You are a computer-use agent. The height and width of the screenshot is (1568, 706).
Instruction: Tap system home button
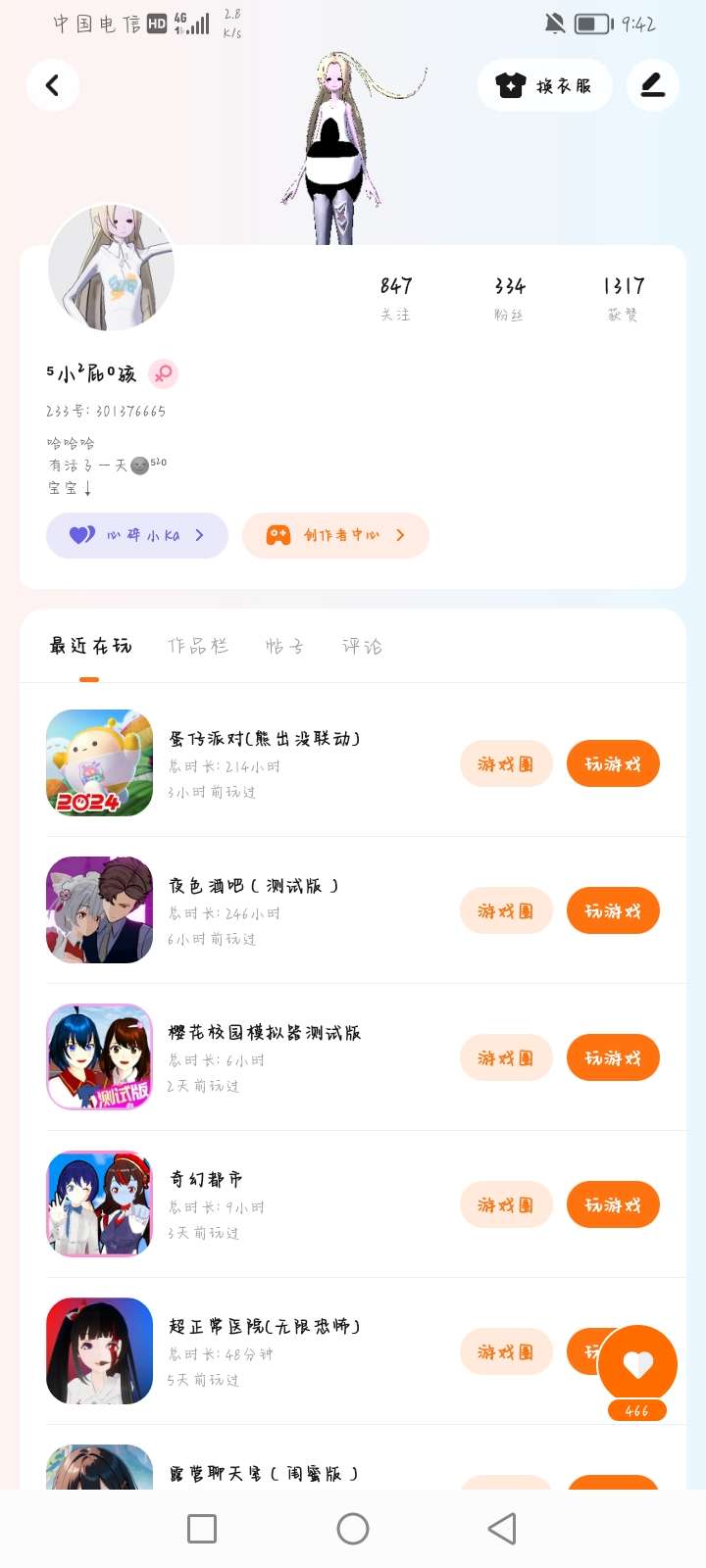[x=353, y=1529]
